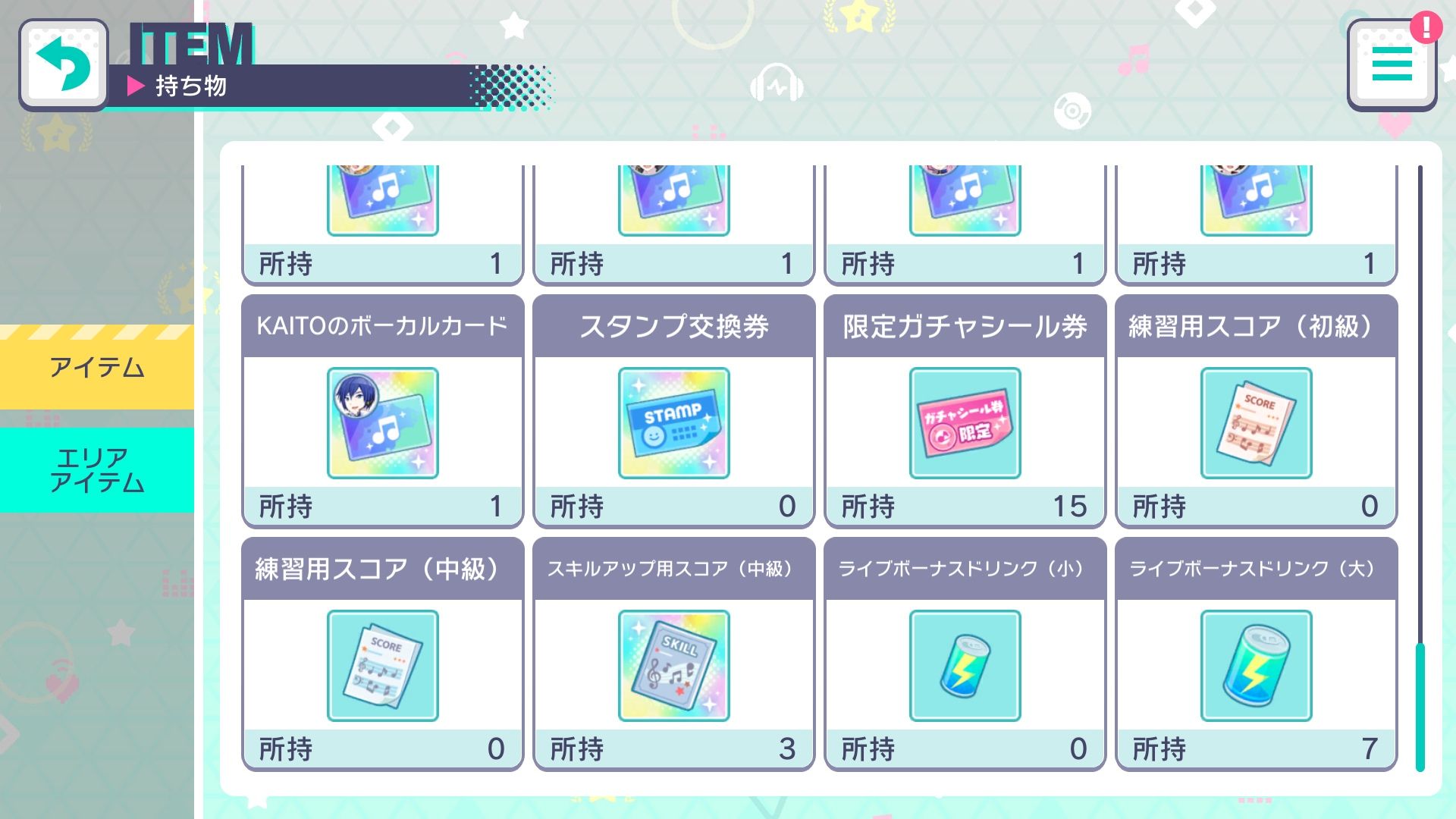
Task: Open the hamburger menu
Action: (1392, 65)
